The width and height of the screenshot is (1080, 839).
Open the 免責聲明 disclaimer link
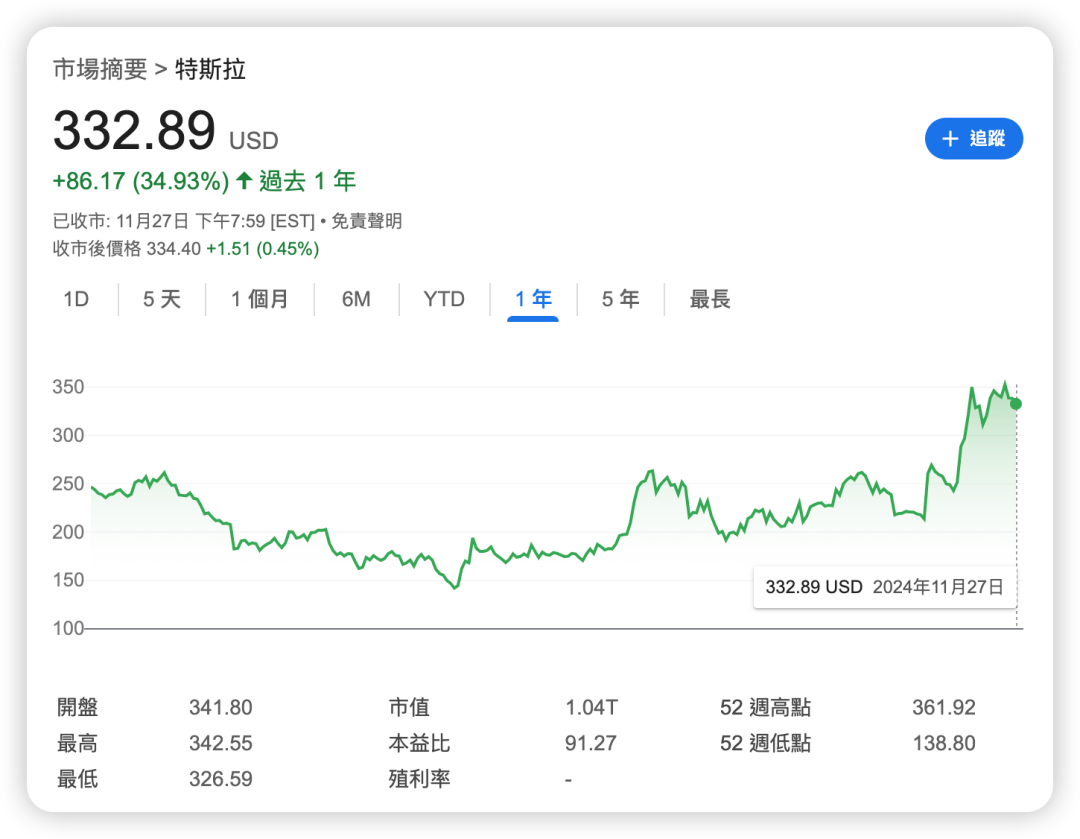tap(367, 221)
